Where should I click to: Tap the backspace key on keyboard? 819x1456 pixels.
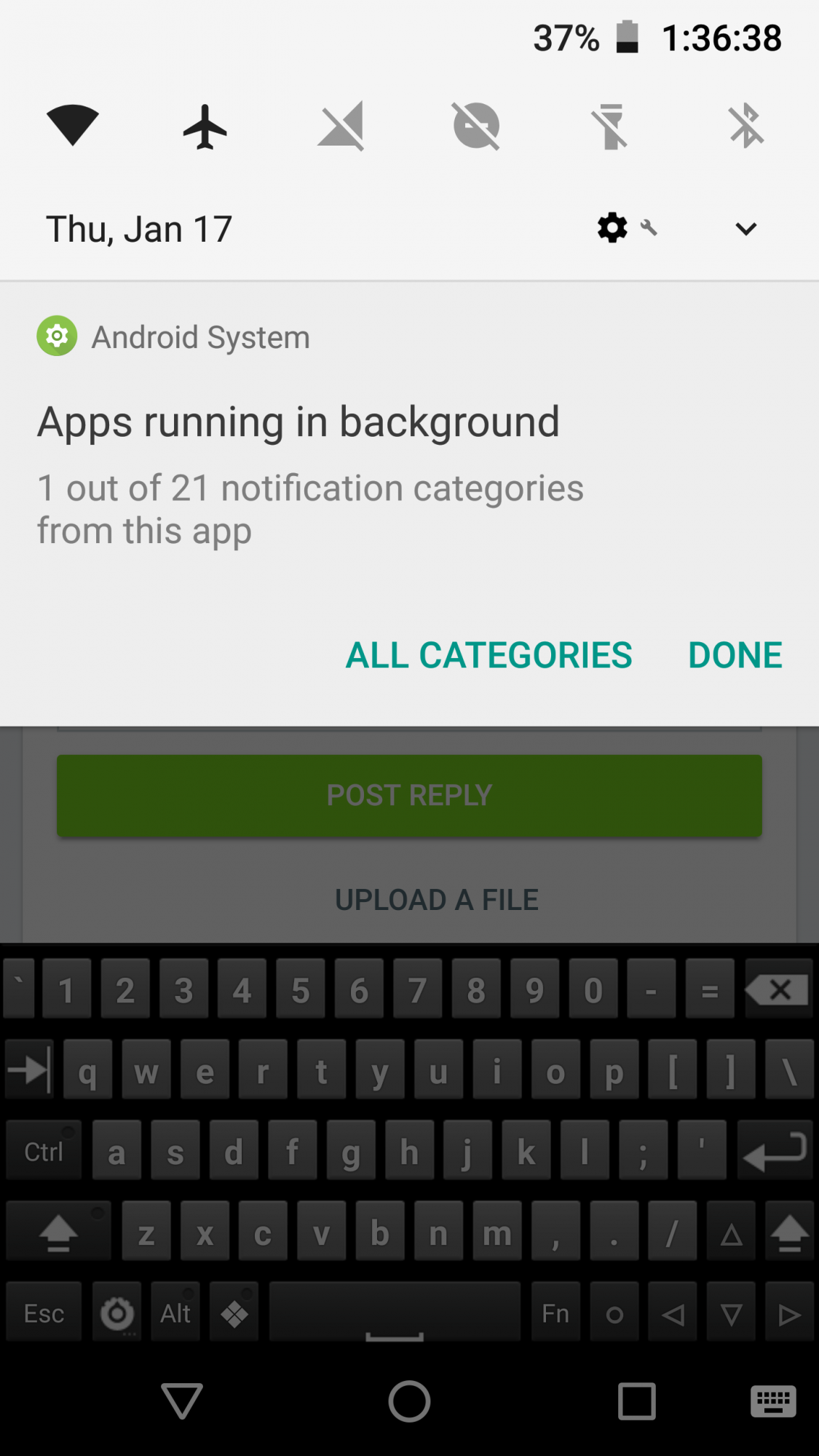coord(778,990)
